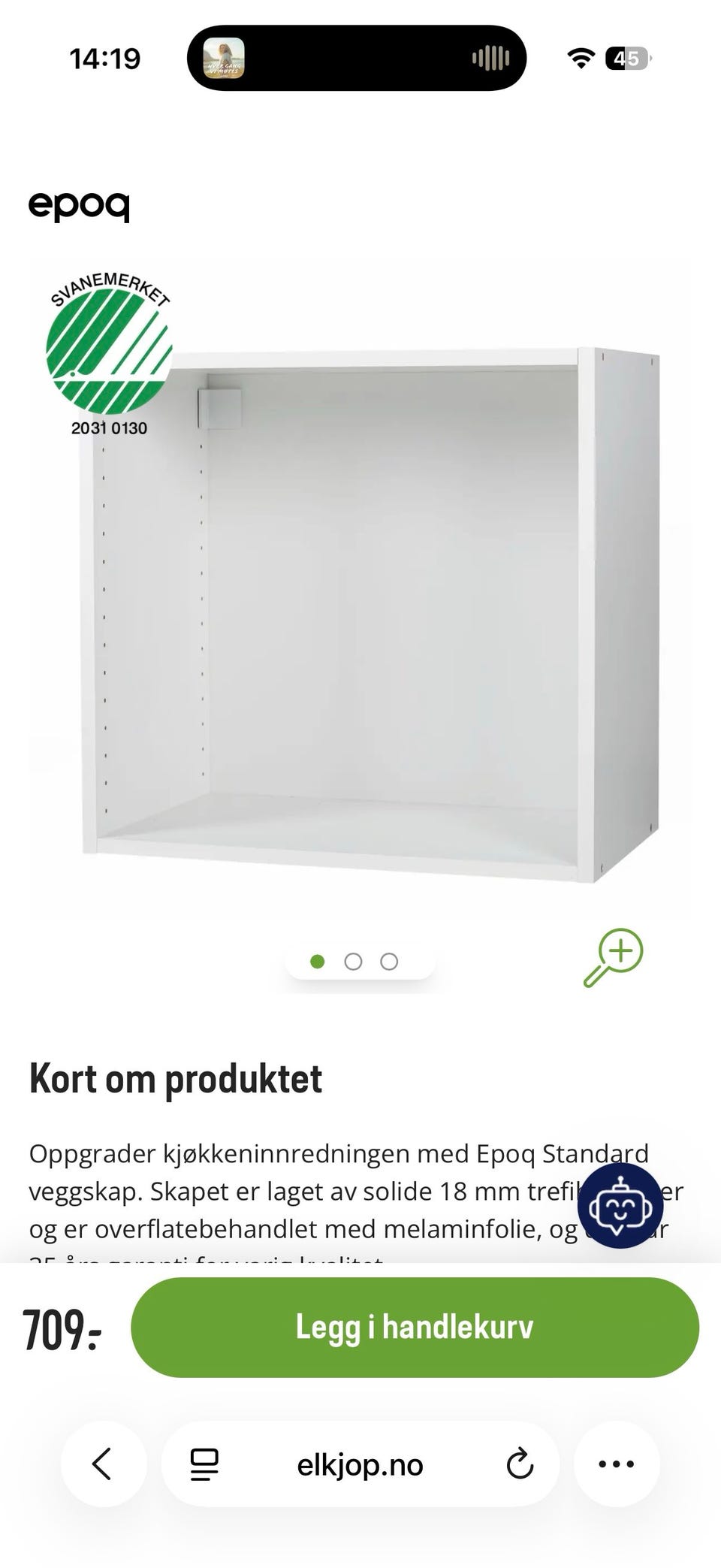Show the second product image via the dot
The image size is (721, 1568).
353,962
